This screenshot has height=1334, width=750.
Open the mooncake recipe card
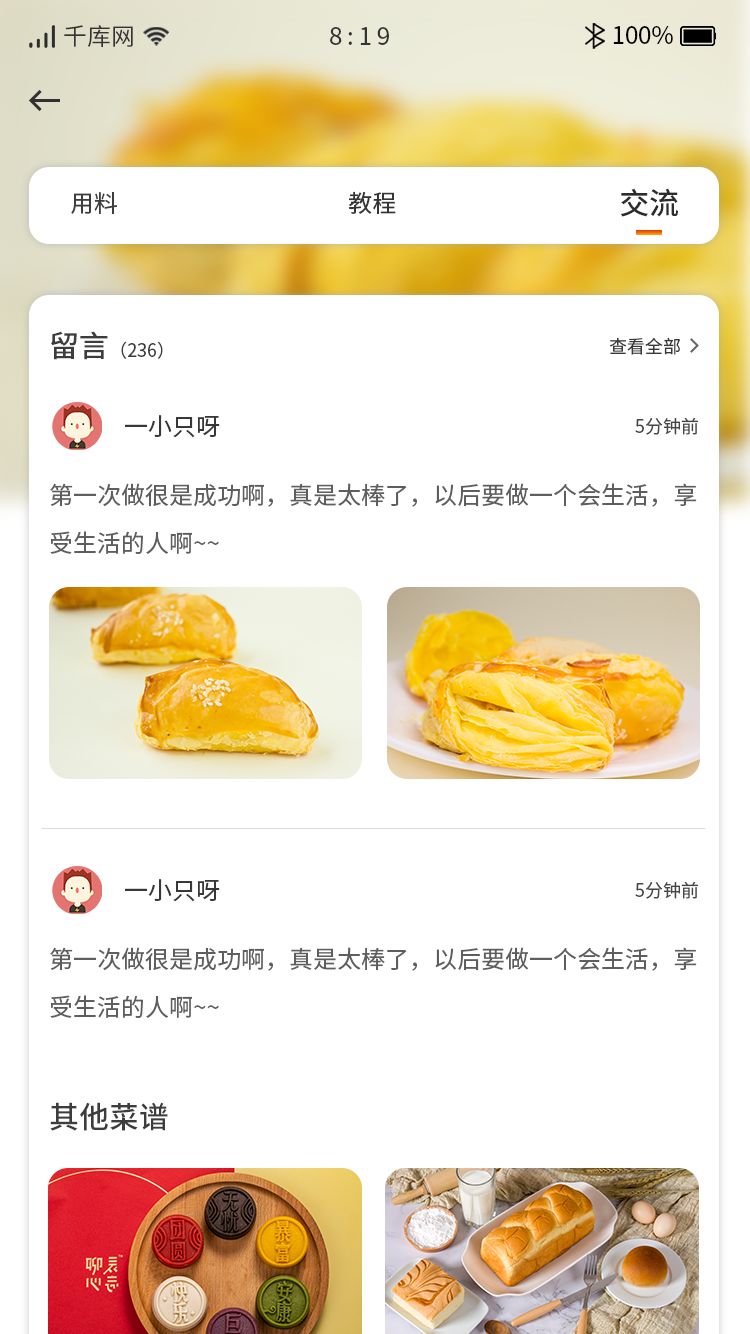click(205, 1250)
